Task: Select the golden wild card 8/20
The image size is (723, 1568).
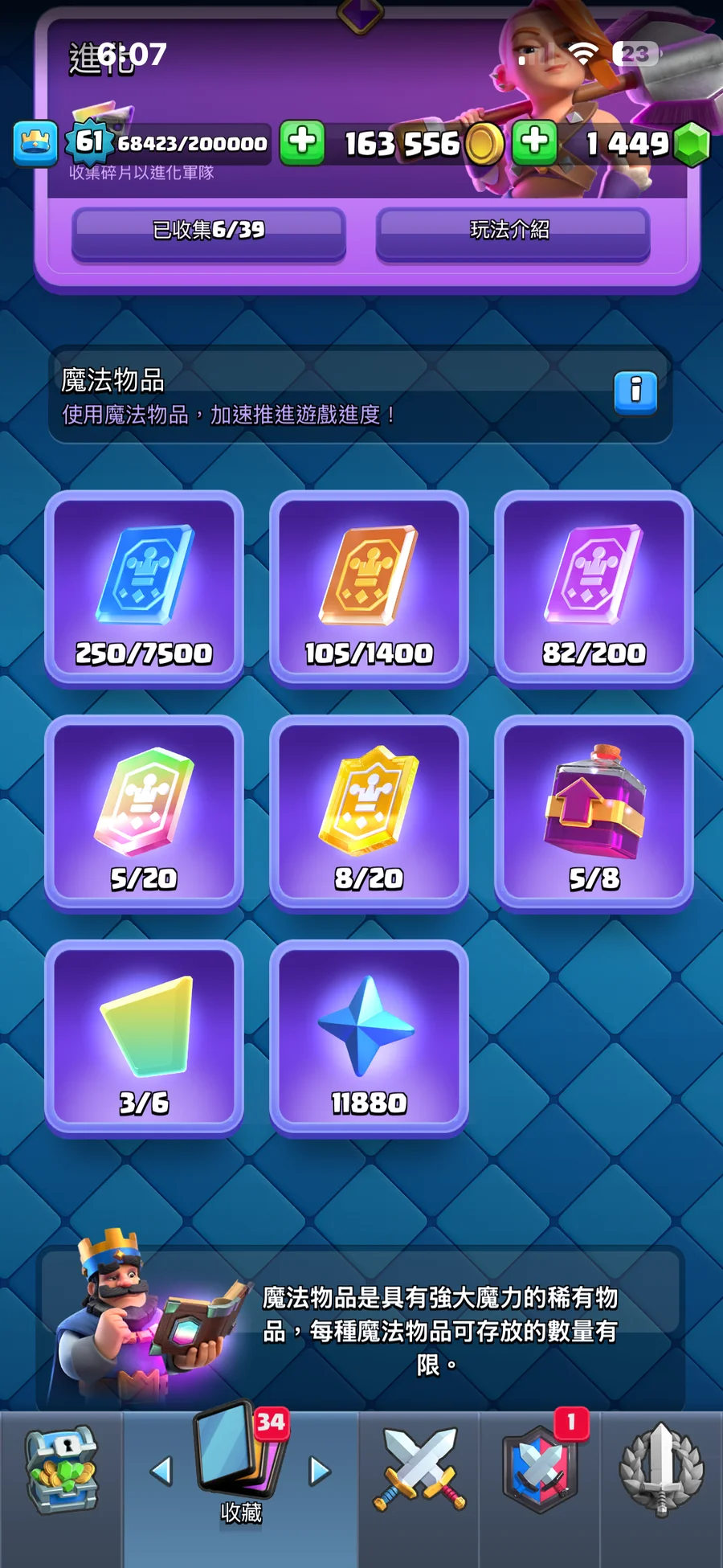Action: [x=369, y=812]
